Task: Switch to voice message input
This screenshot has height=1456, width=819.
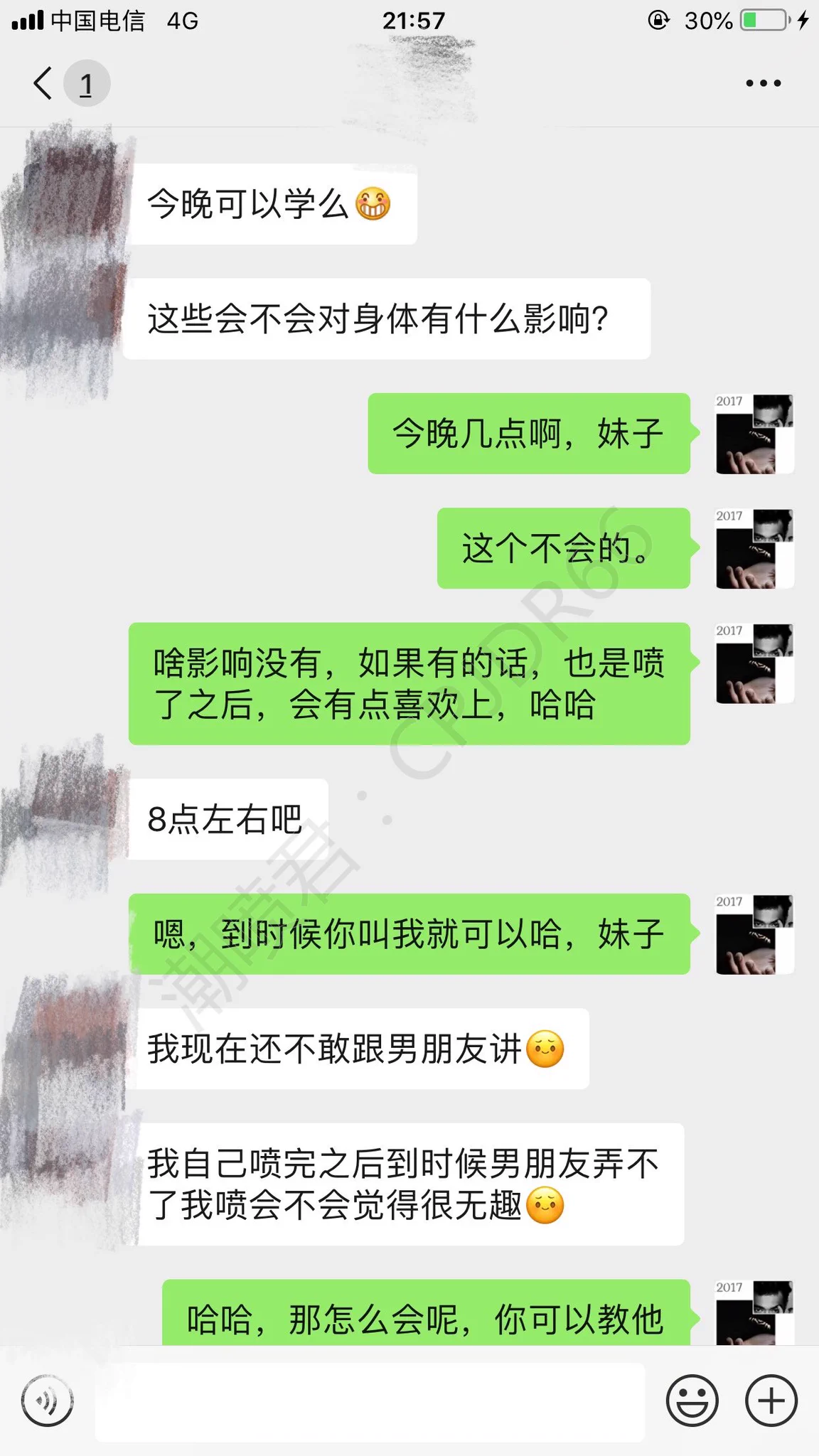Action: tap(48, 1401)
